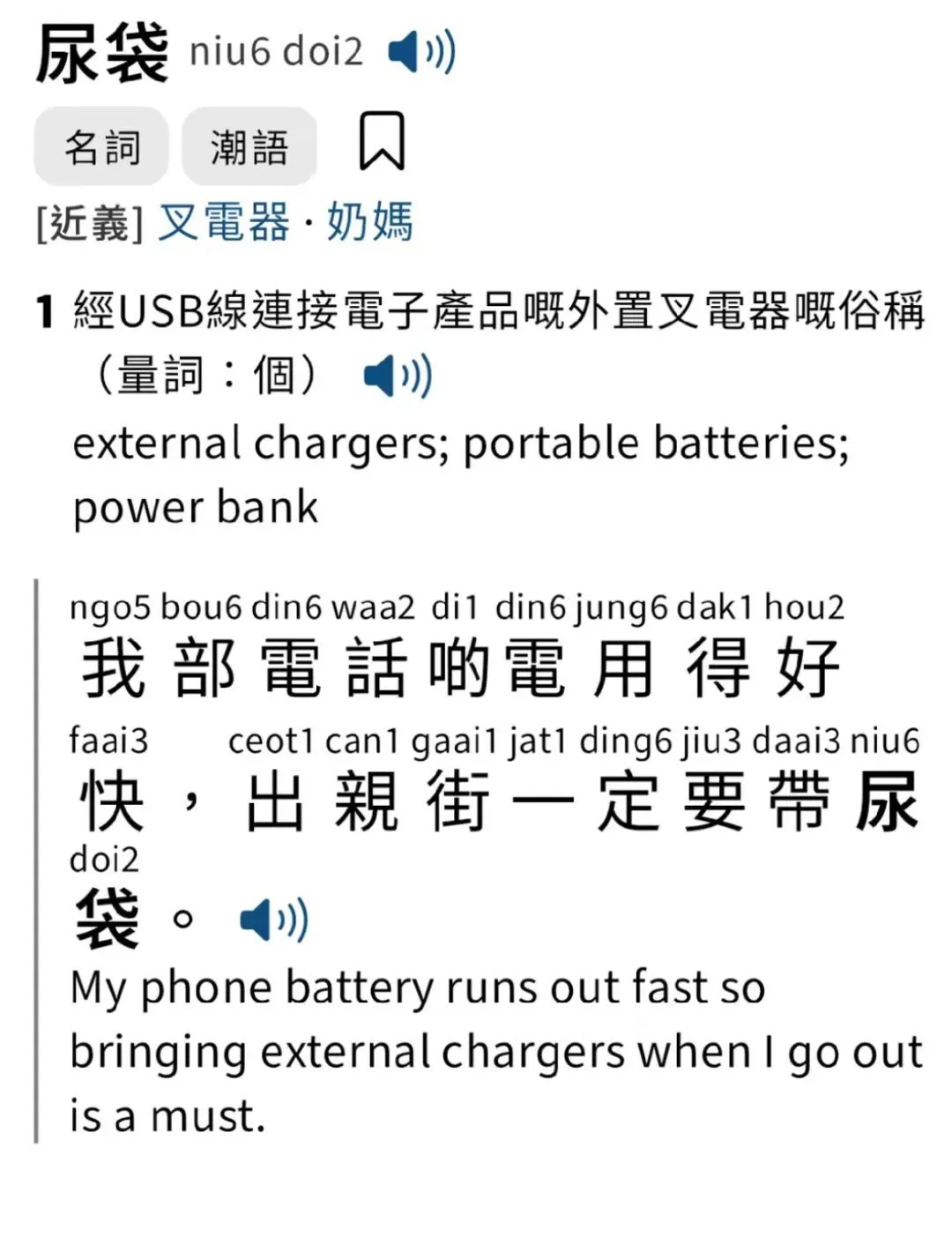Image resolution: width=952 pixels, height=1237 pixels.
Task: Open the synonym 叉電器
Action: click(223, 221)
